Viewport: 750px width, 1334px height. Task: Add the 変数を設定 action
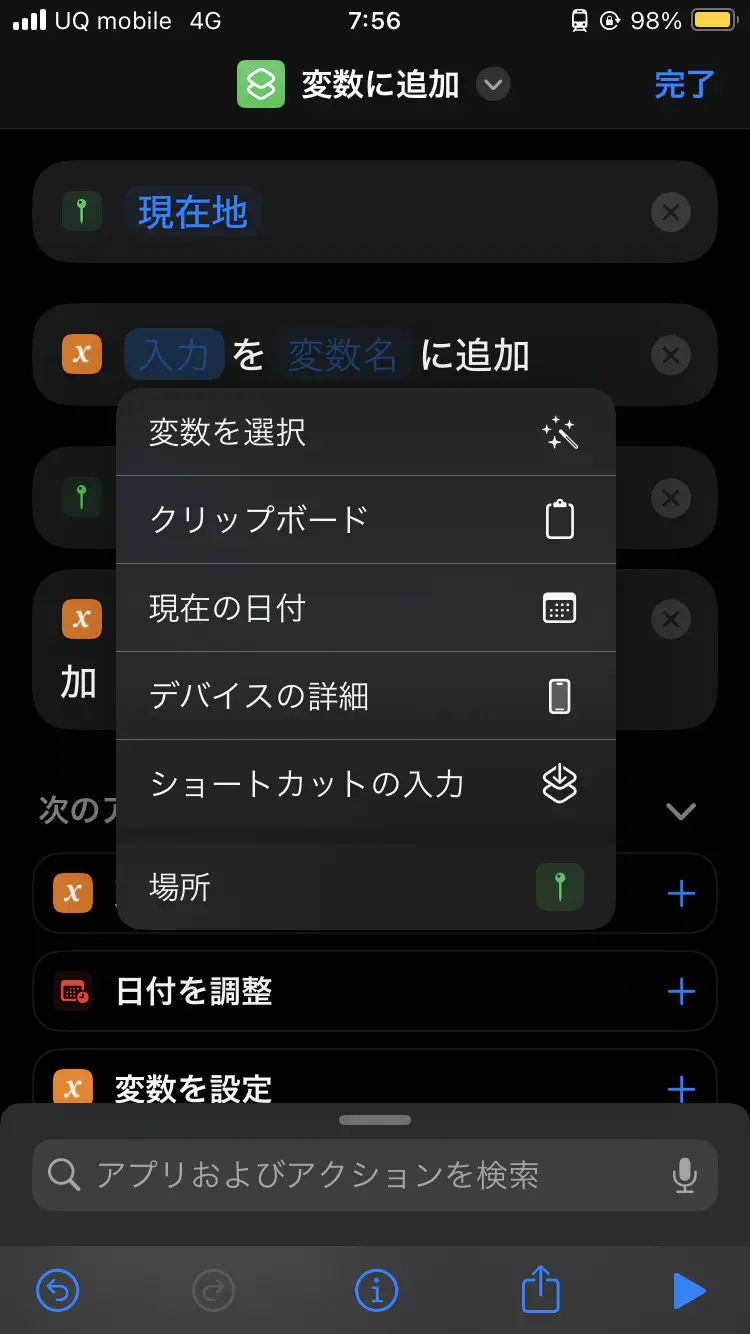click(x=681, y=1087)
